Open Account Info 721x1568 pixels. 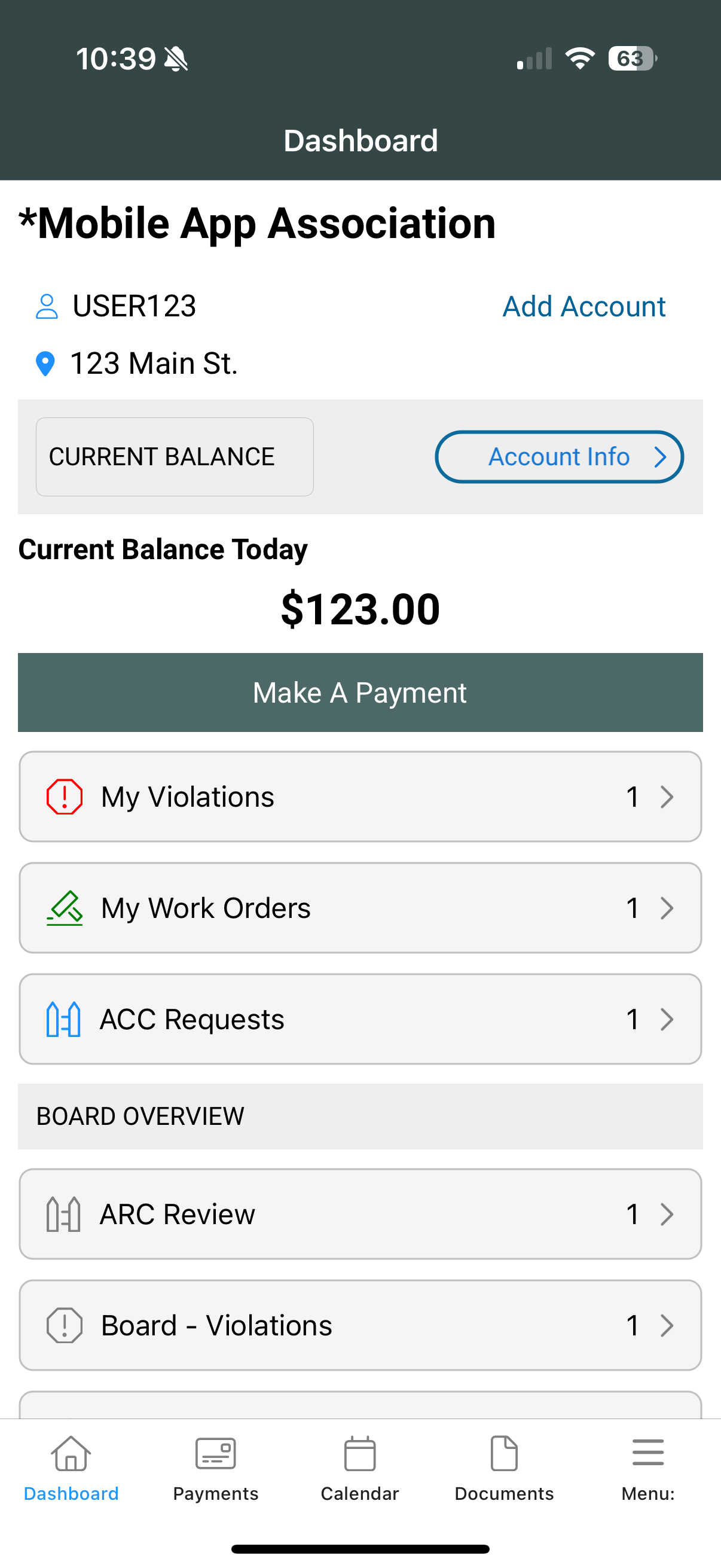(559, 456)
